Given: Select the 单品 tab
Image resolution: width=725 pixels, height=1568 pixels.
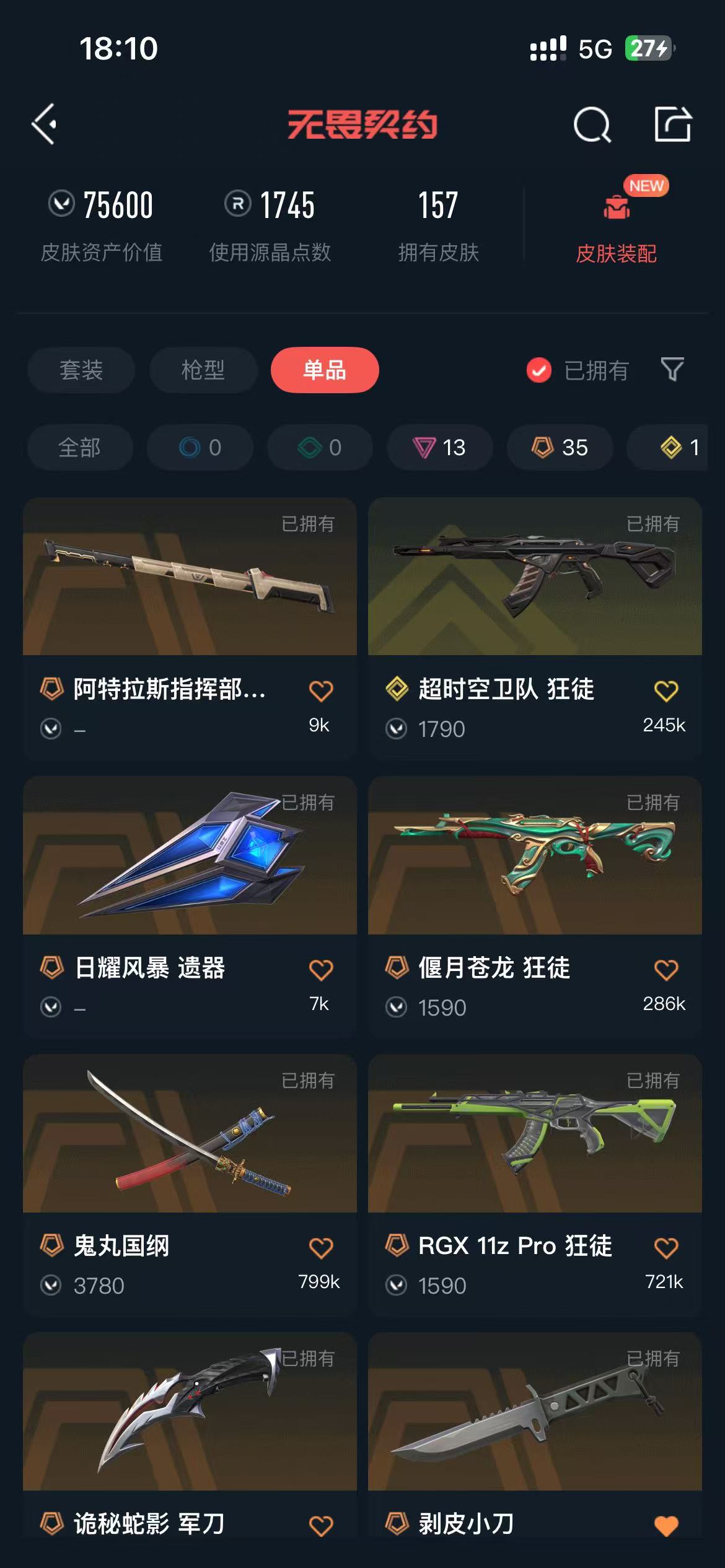Looking at the screenshot, I should pos(325,370).
